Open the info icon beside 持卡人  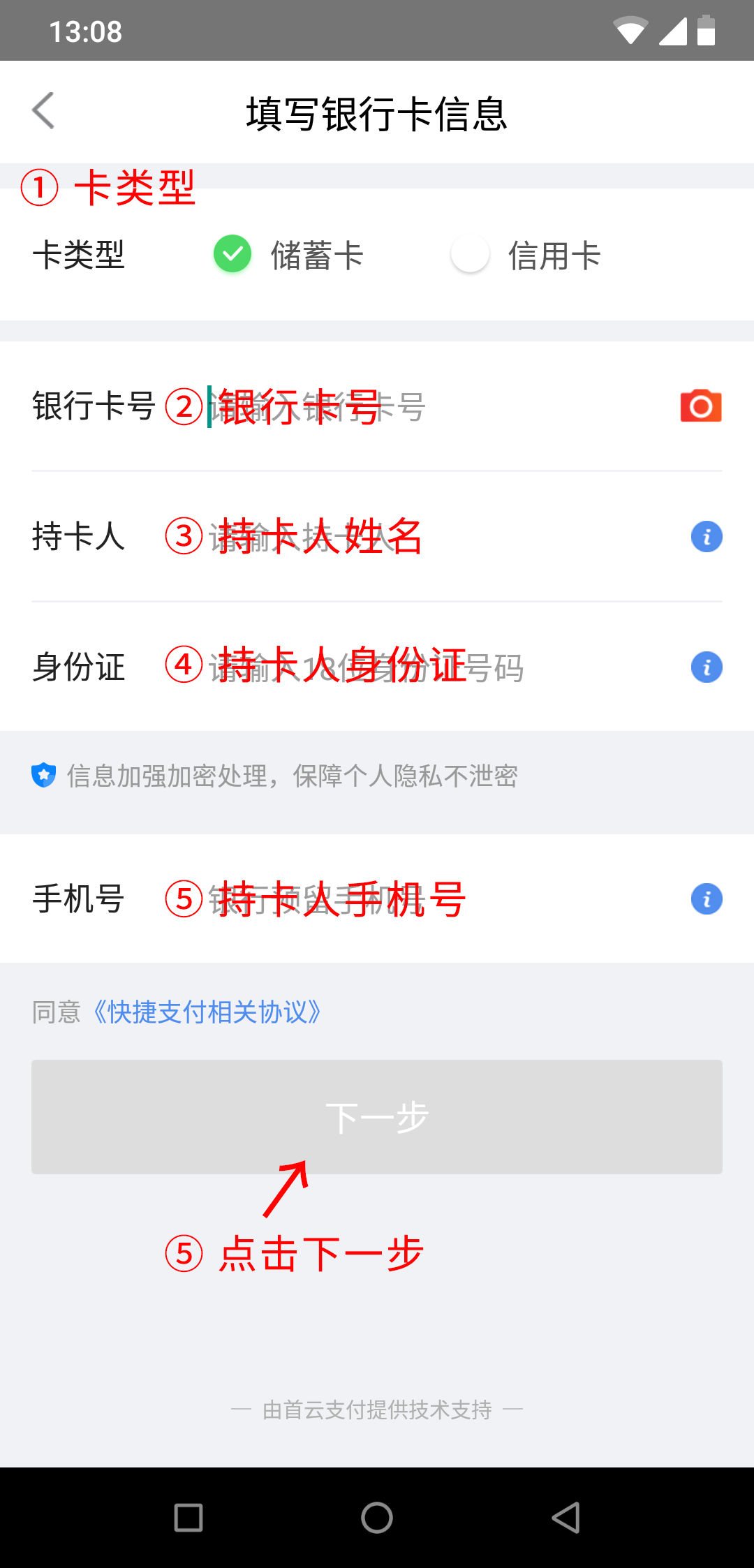(x=707, y=537)
